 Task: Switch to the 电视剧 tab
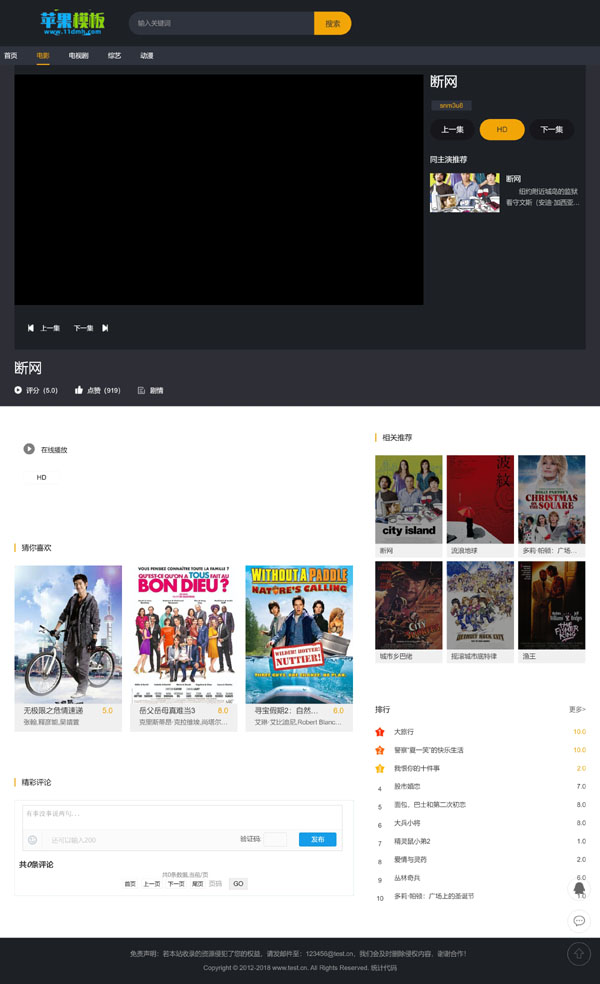79,56
